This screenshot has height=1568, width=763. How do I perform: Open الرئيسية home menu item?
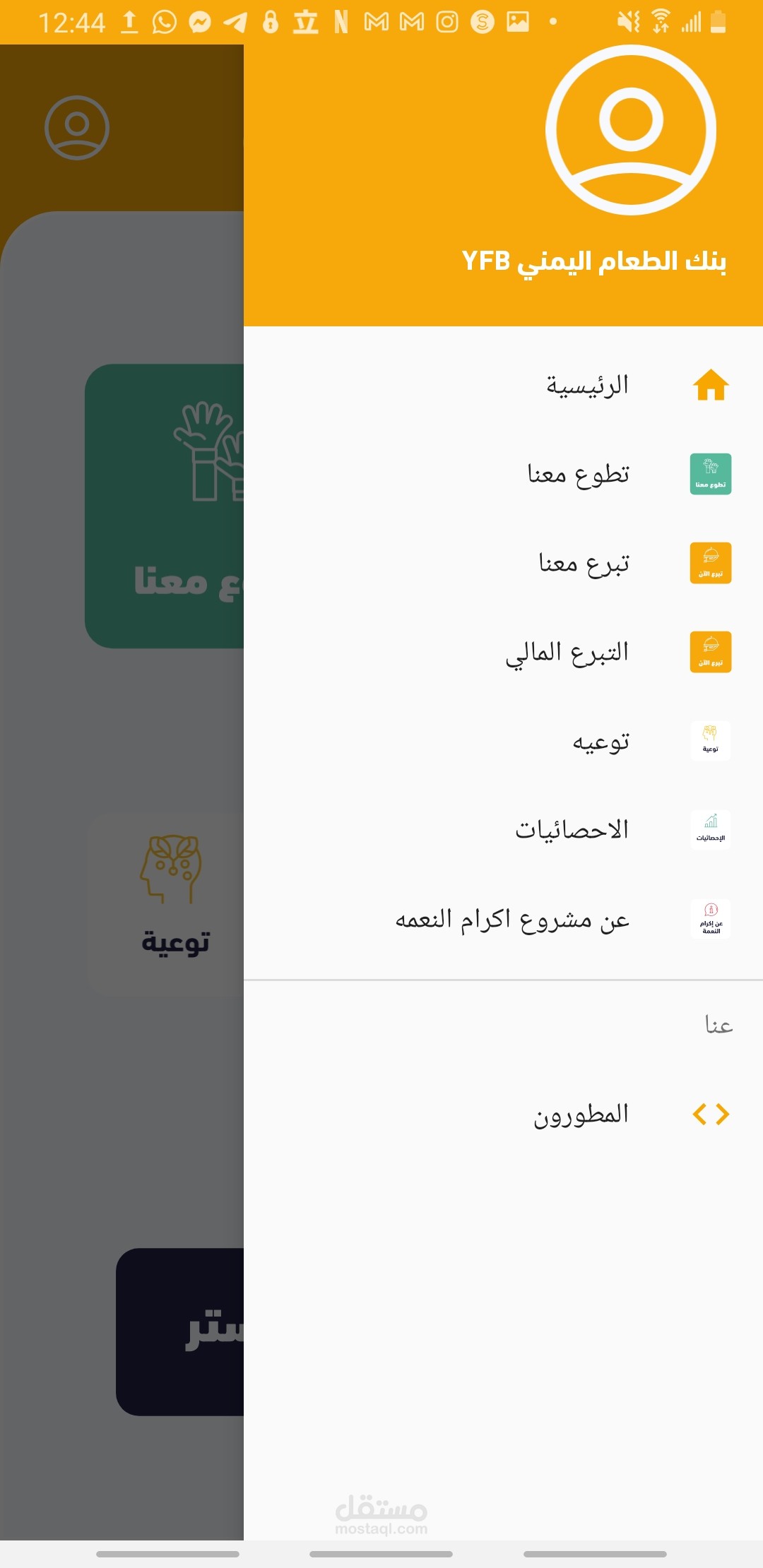pos(586,386)
